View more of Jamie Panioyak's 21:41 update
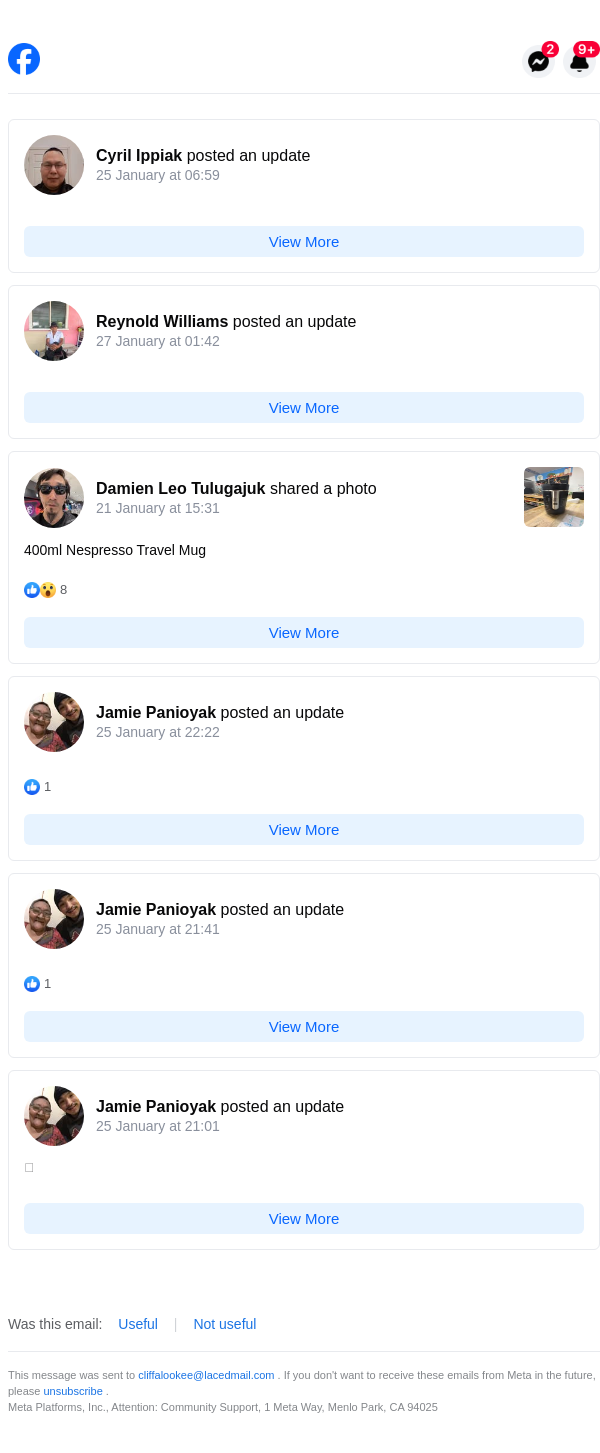Screen dimensions: 600x1453 point(304,1027)
